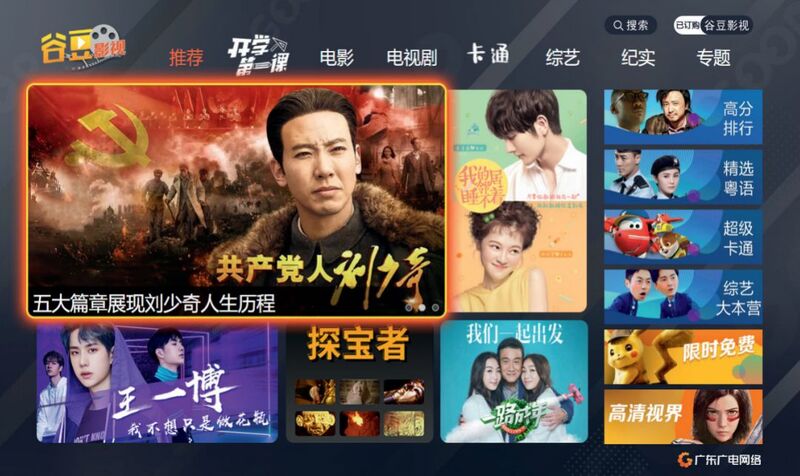Switch to the 综艺 tab

click(x=563, y=57)
